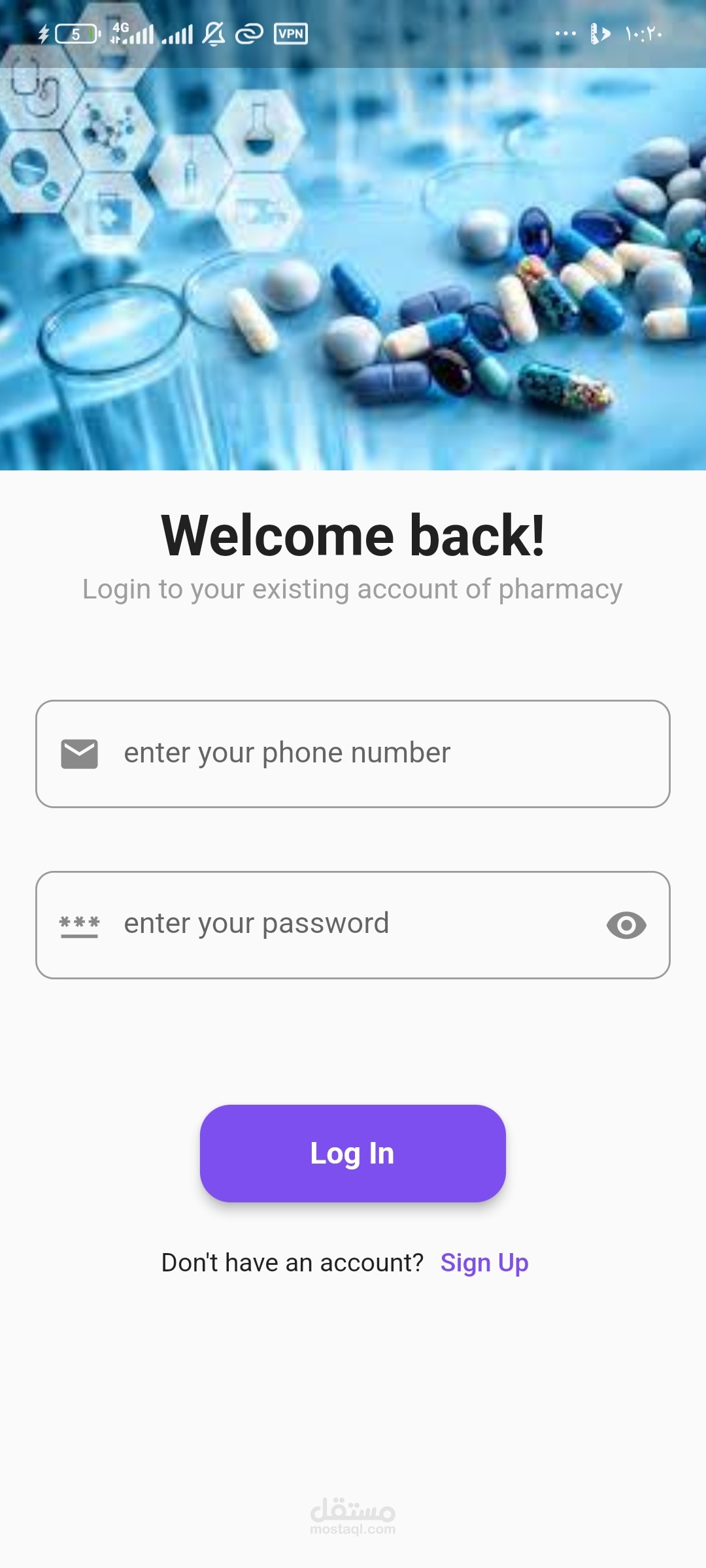Open the Sign Up link
This screenshot has width=706, height=1568.
[484, 1263]
